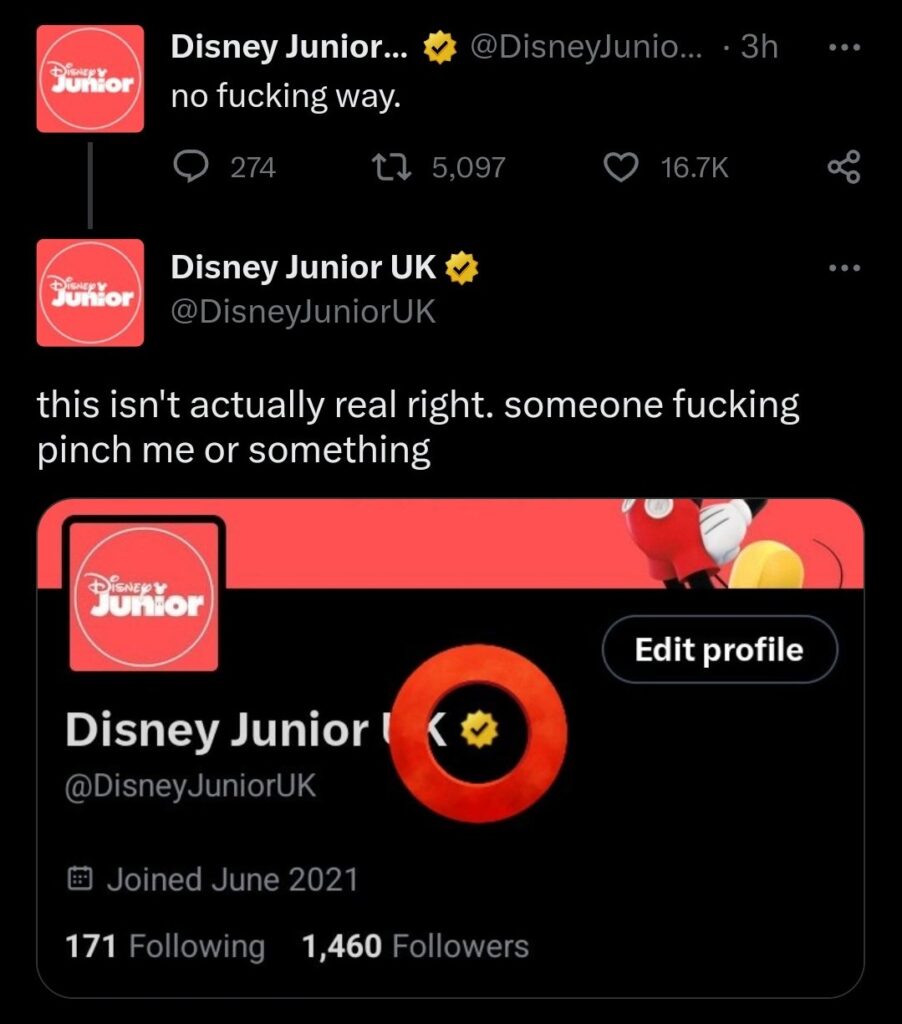The height and width of the screenshot is (1024, 902).
Task: Toggle the retweet state of the tweet
Action: (x=393, y=168)
